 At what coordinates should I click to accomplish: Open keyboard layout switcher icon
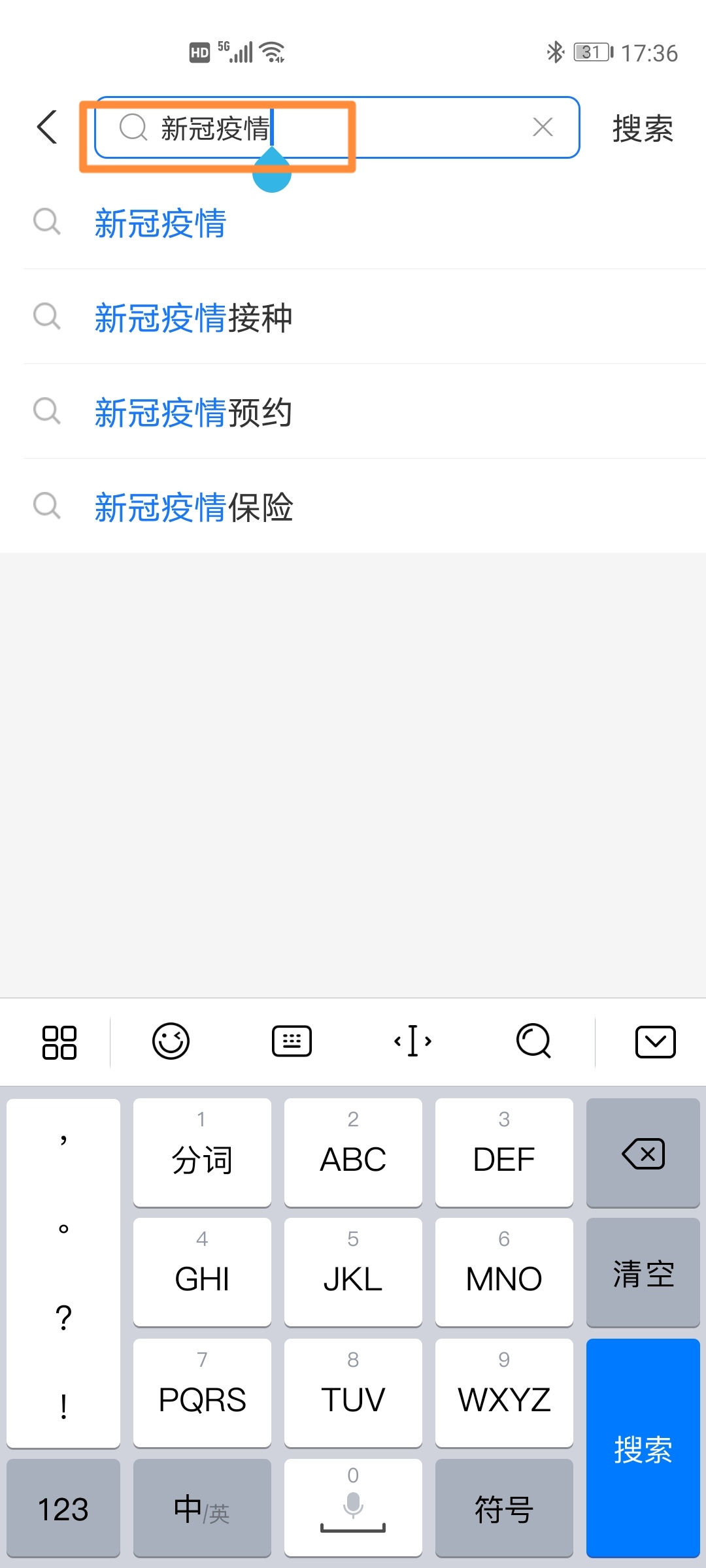click(291, 1041)
